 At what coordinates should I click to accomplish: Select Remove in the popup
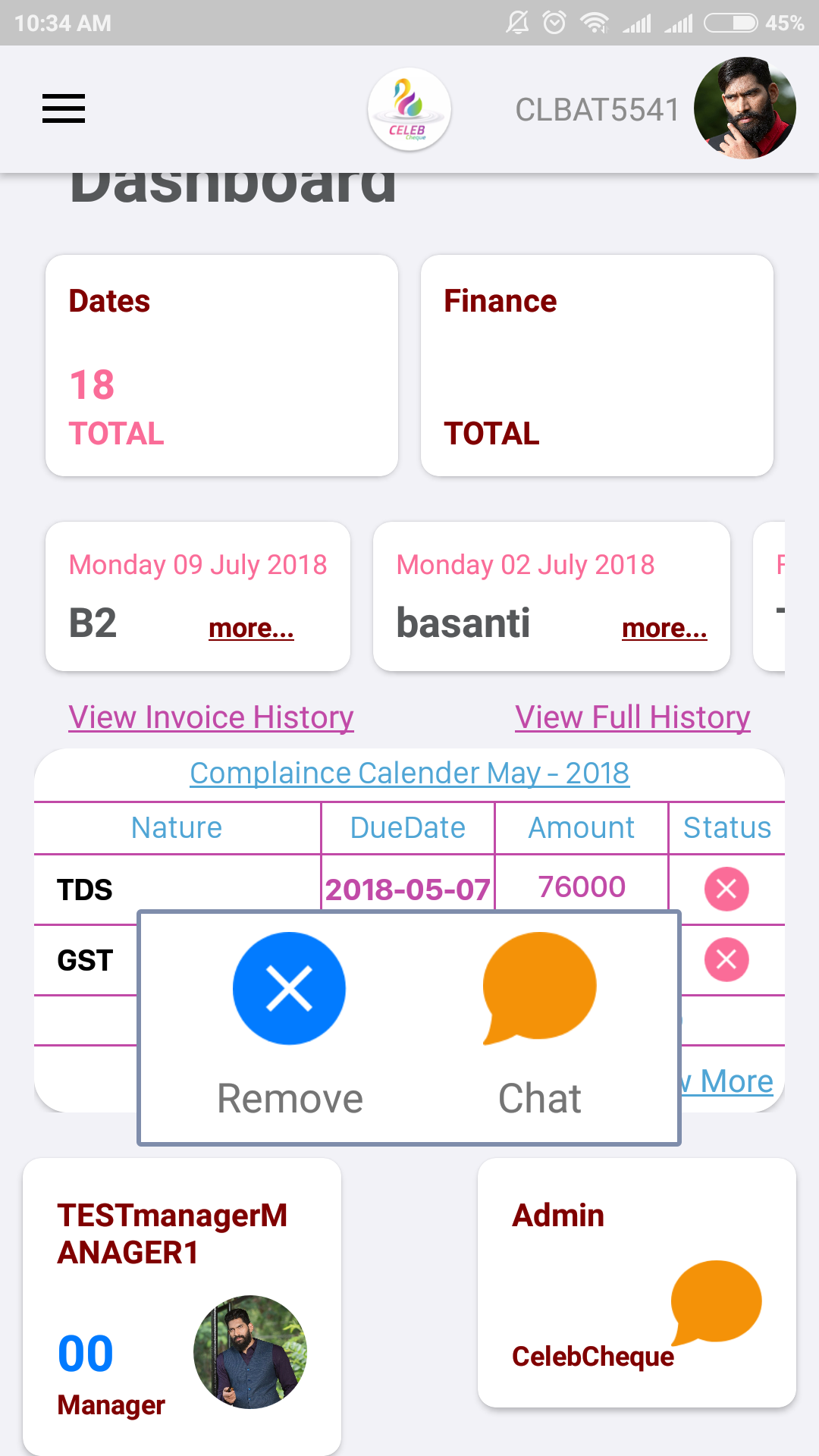click(x=290, y=1025)
